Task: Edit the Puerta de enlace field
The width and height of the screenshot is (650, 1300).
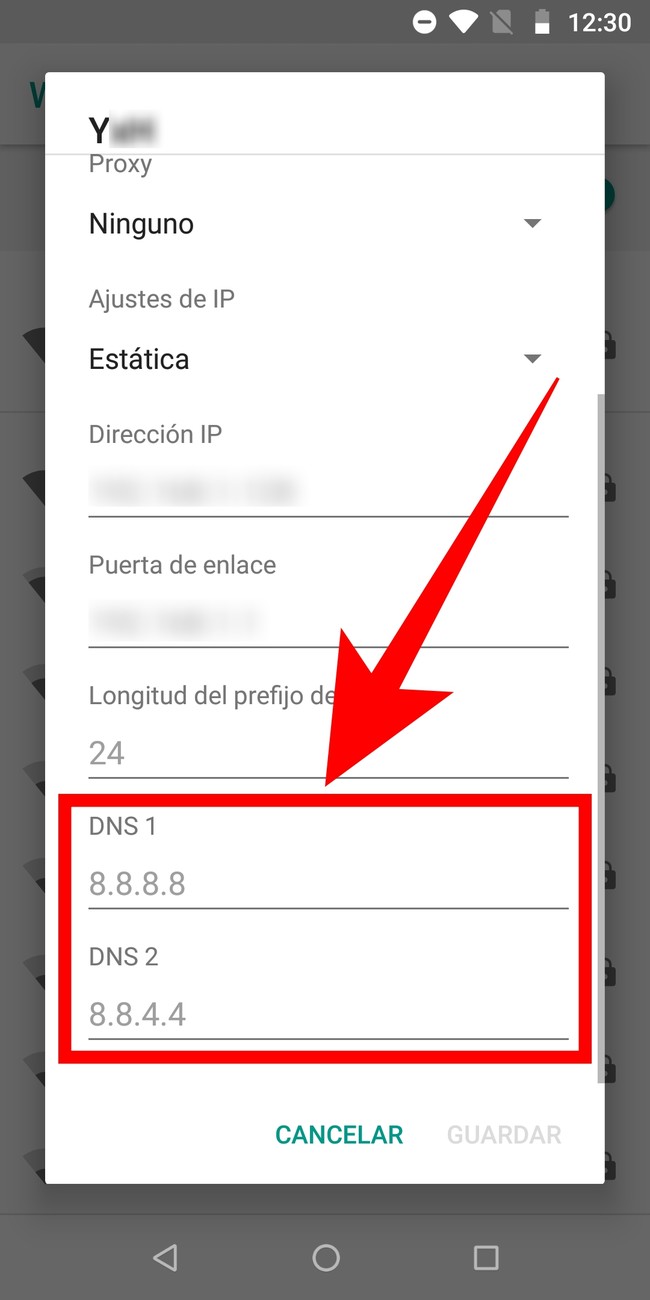Action: point(327,622)
